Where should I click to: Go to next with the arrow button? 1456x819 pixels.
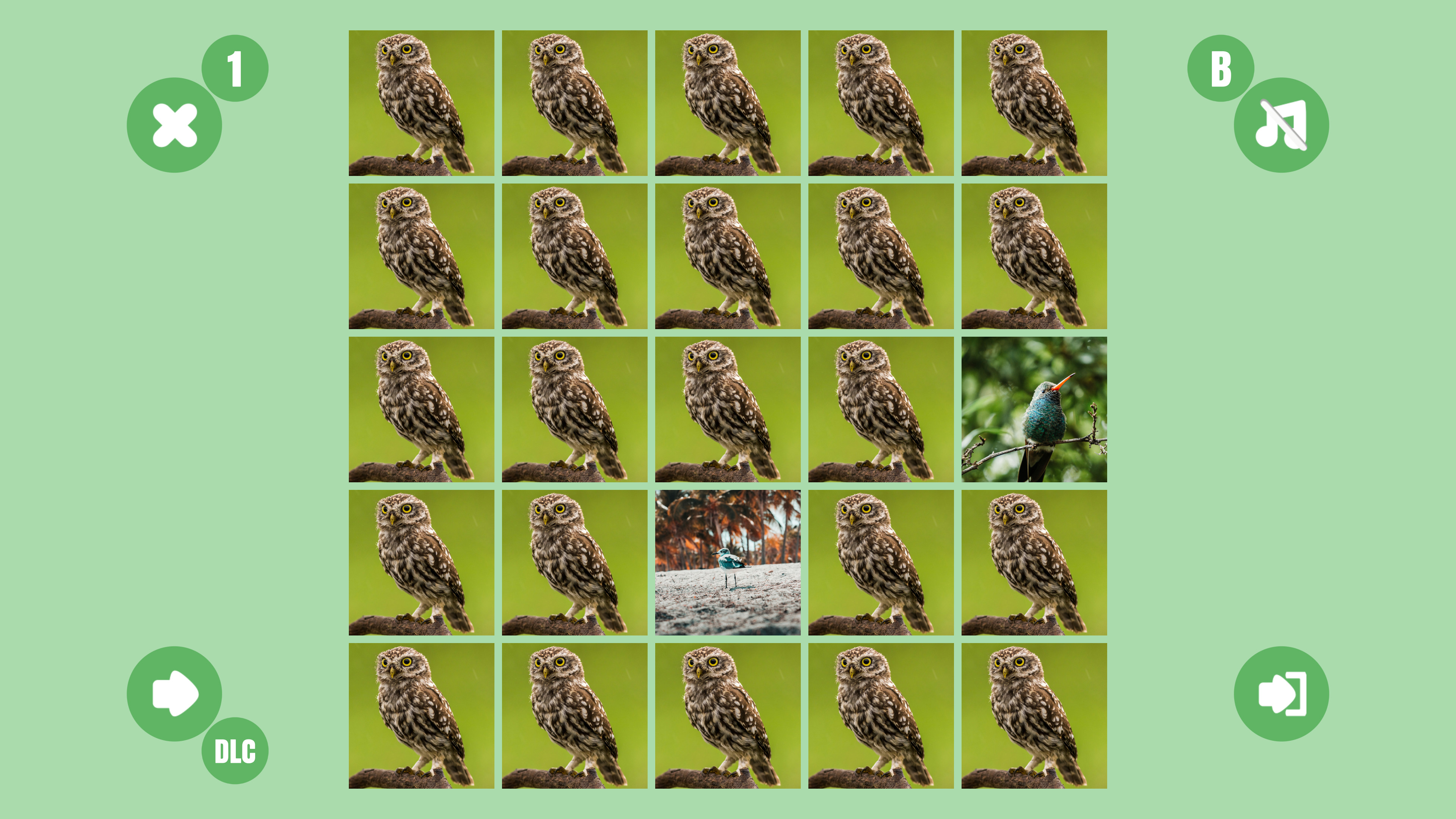(x=174, y=693)
